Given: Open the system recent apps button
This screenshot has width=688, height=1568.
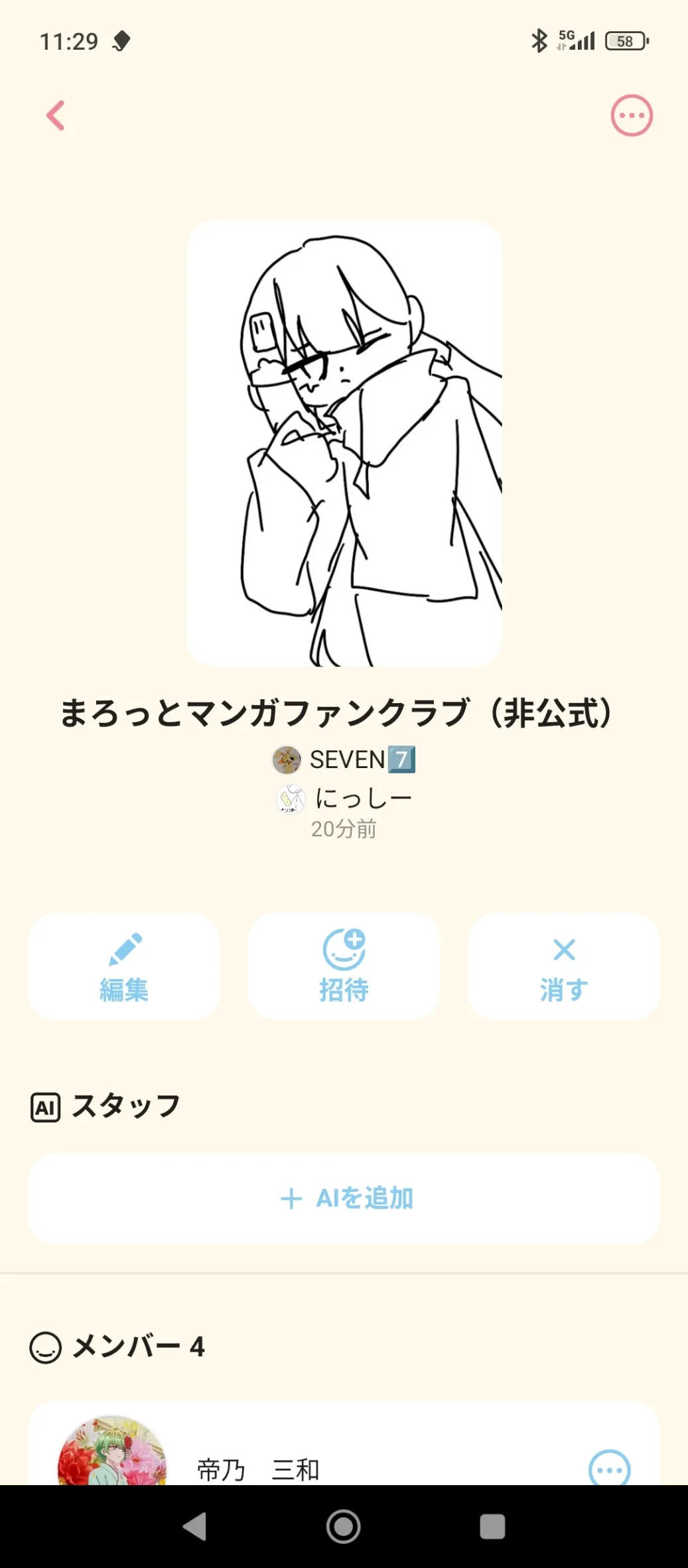Looking at the screenshot, I should click(x=492, y=1526).
